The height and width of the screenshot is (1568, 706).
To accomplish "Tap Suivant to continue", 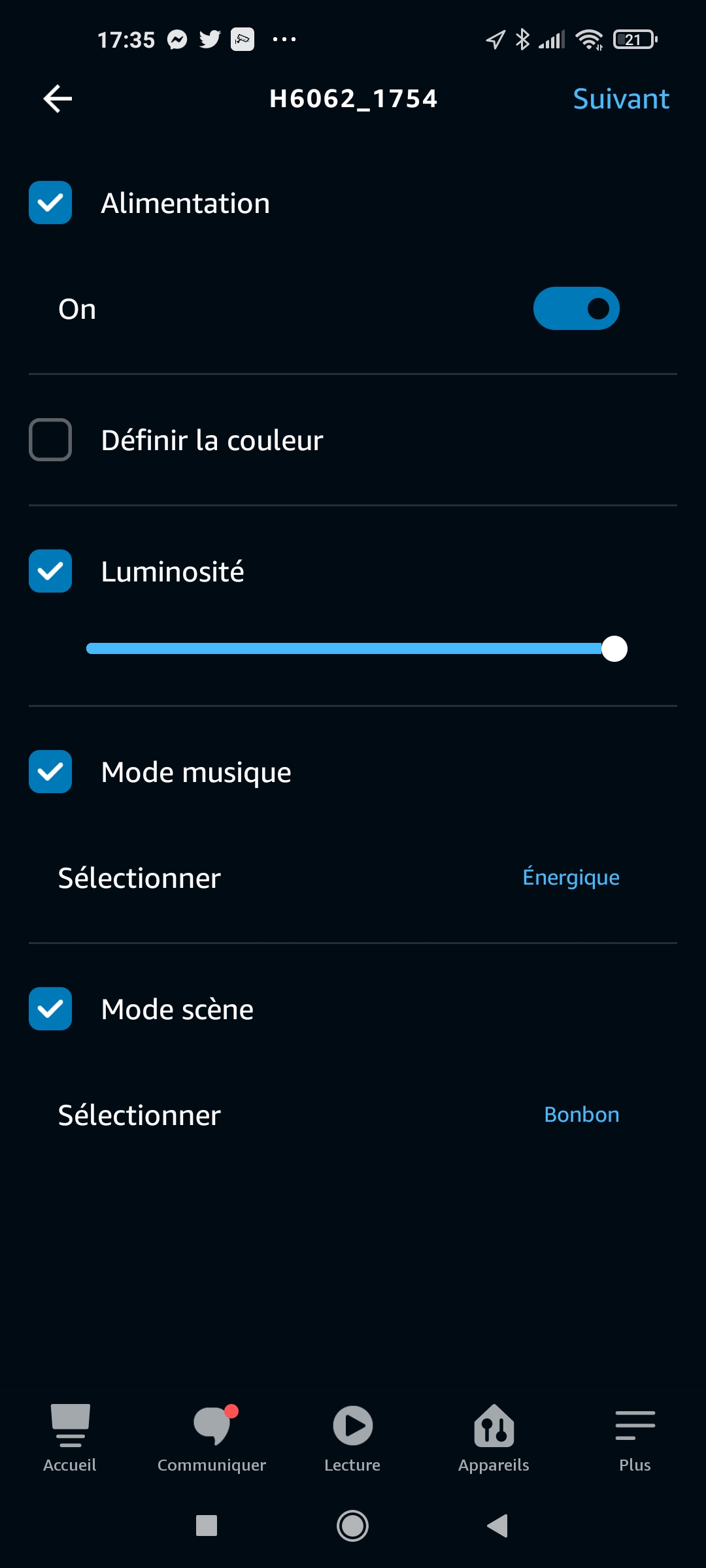I will 621,99.
